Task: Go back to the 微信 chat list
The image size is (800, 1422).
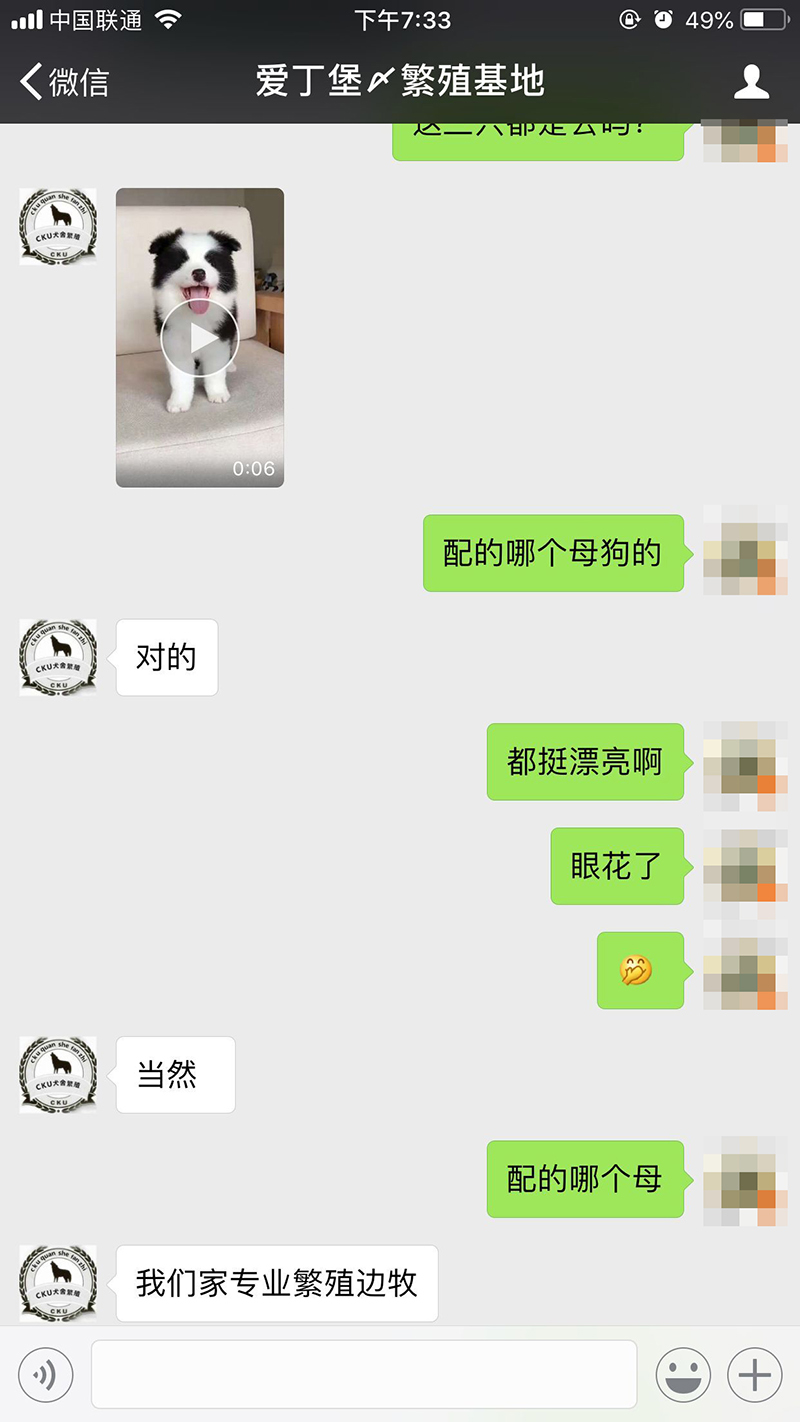Action: [x=64, y=81]
